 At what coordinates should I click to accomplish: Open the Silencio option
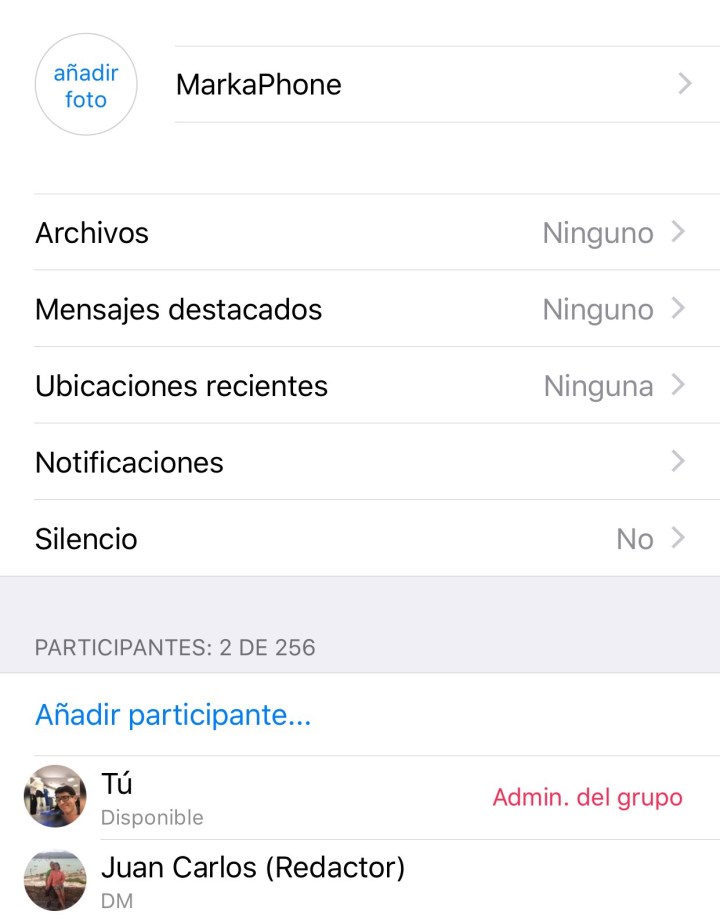click(x=360, y=539)
